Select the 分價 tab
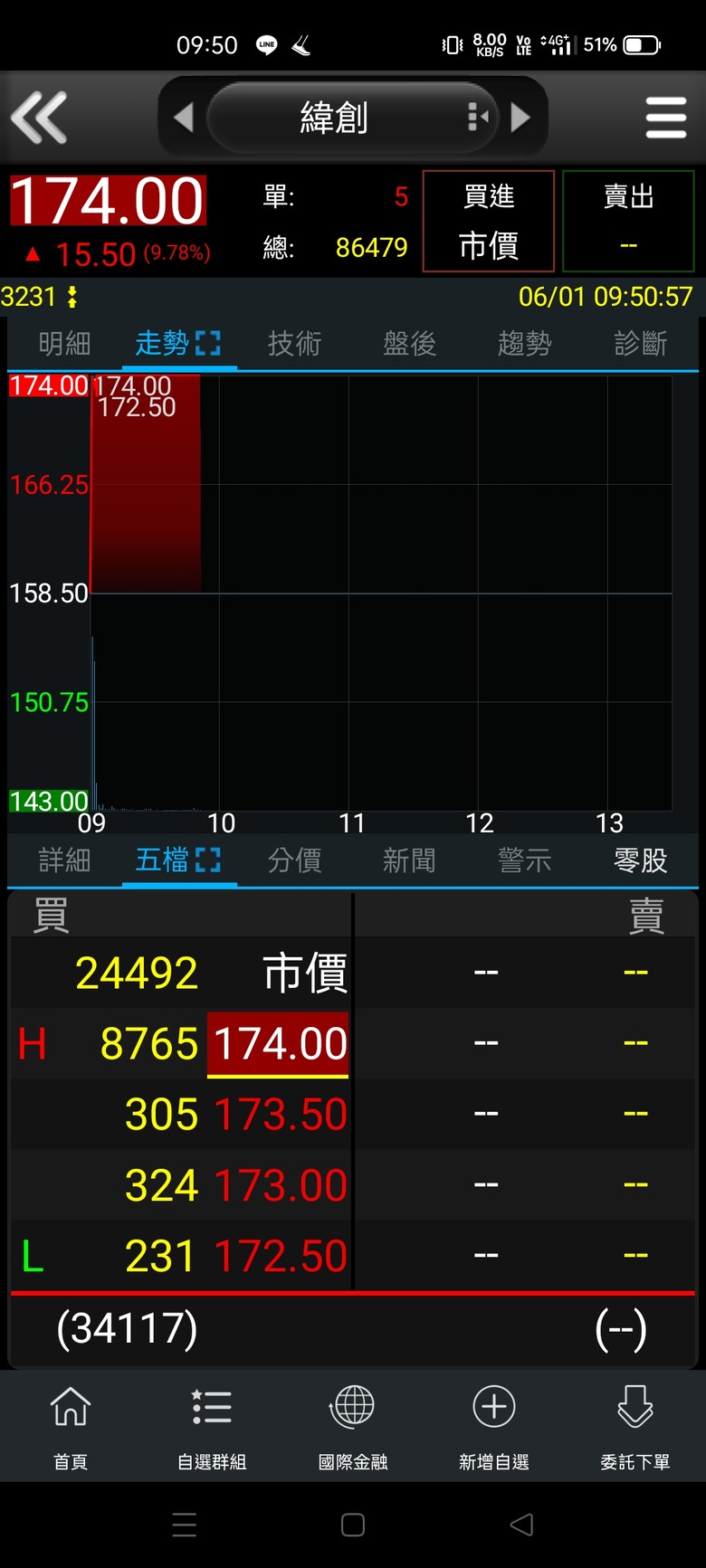Image resolution: width=706 pixels, height=1568 pixels. pyautogui.click(x=294, y=860)
